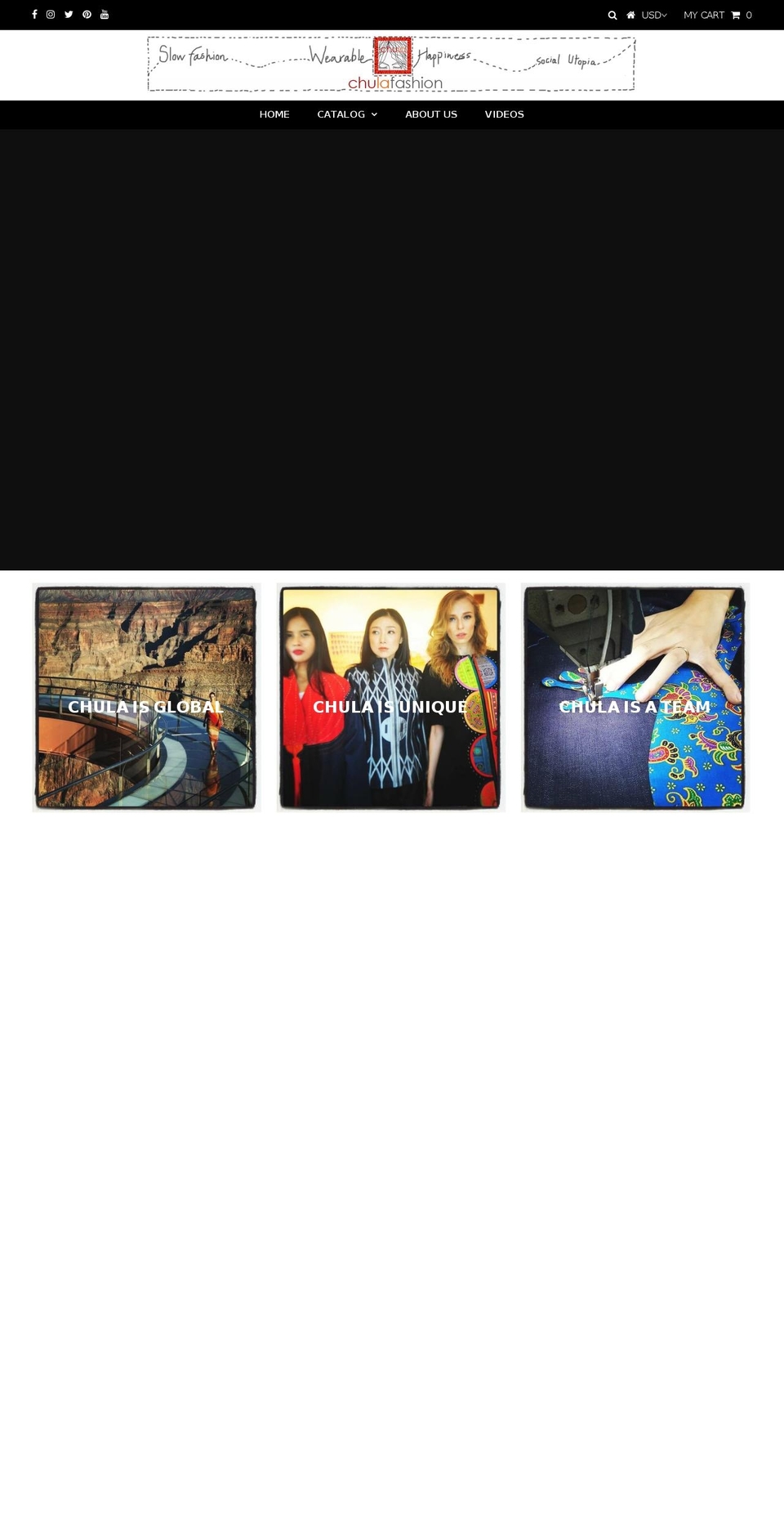This screenshot has height=1532, width=784.
Task: Open the About Us page
Action: coord(431,114)
